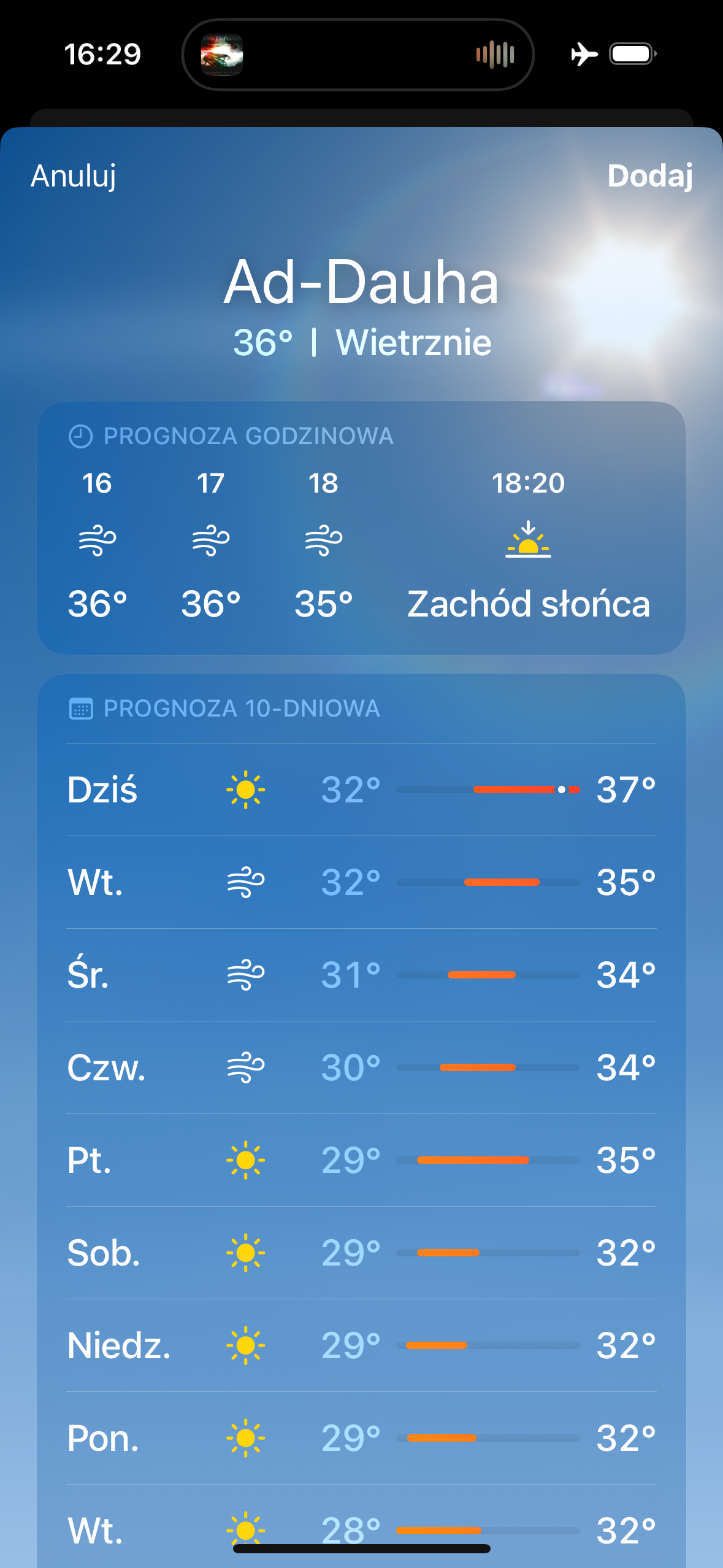Open the Dziś daily forecast row
This screenshot has height=1568, width=723.
pyautogui.click(x=361, y=790)
